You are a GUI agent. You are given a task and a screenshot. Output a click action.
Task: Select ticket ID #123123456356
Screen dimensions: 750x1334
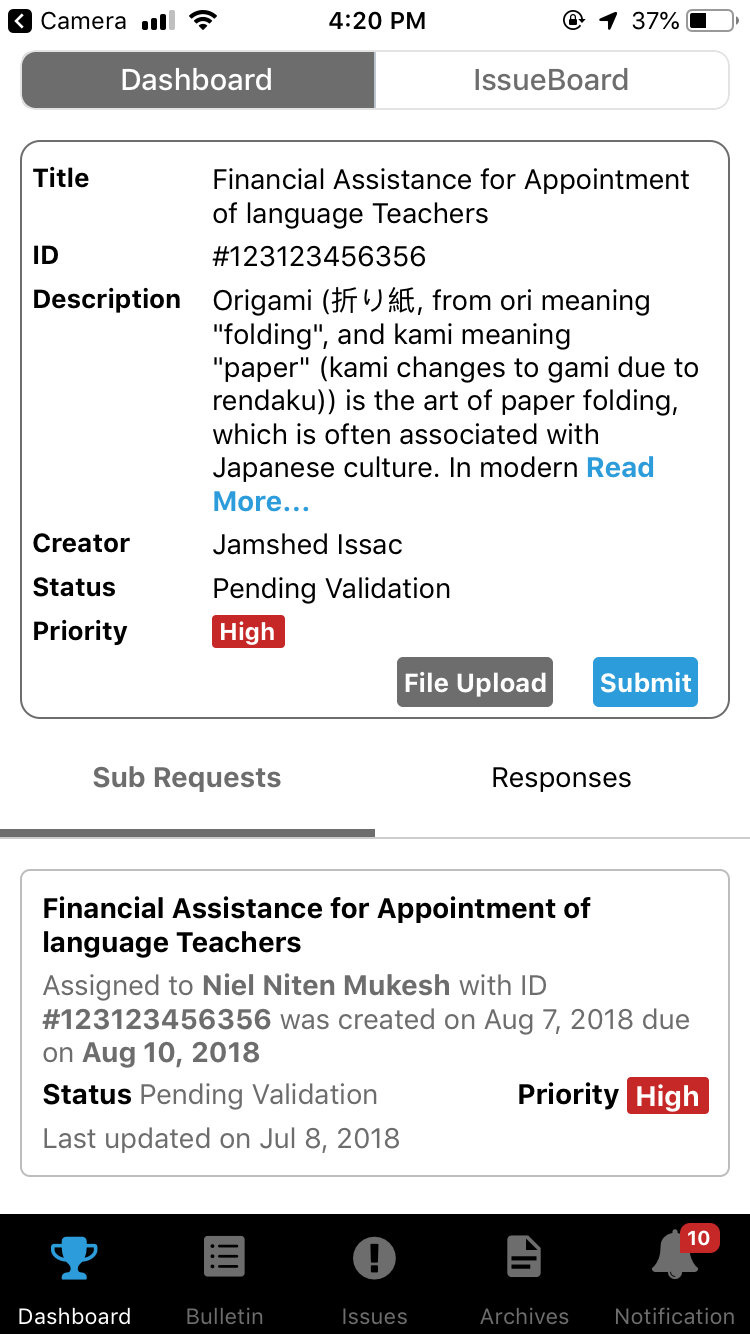pyautogui.click(x=318, y=255)
